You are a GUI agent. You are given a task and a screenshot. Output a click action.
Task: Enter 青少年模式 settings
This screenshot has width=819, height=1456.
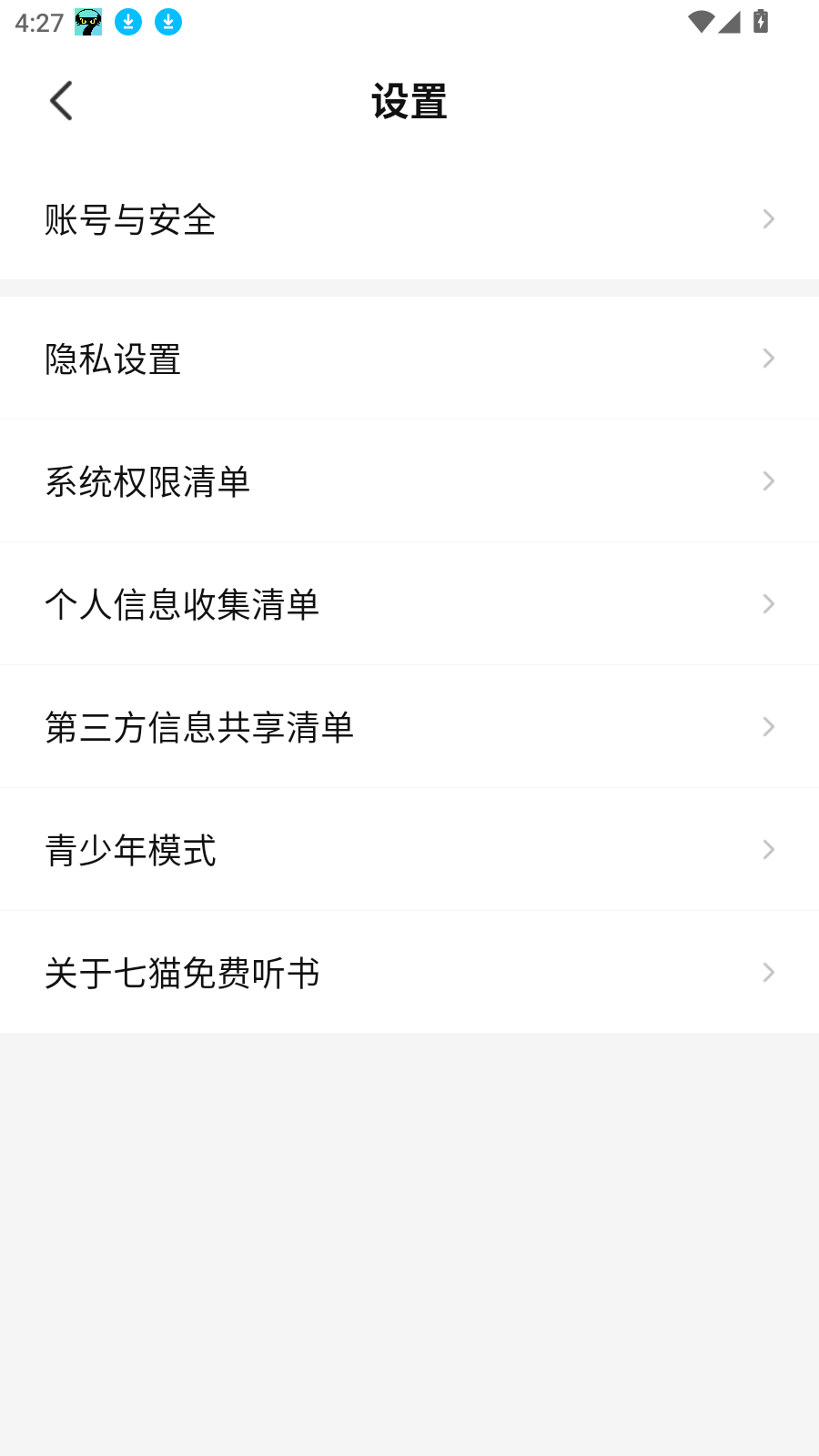(130, 850)
